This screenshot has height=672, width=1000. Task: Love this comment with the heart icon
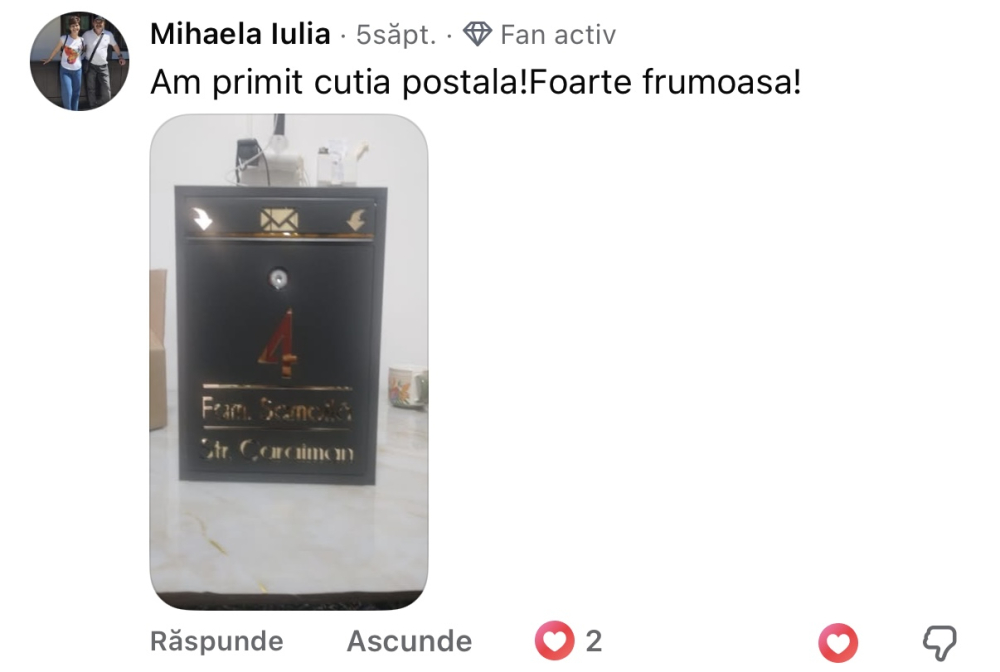838,642
